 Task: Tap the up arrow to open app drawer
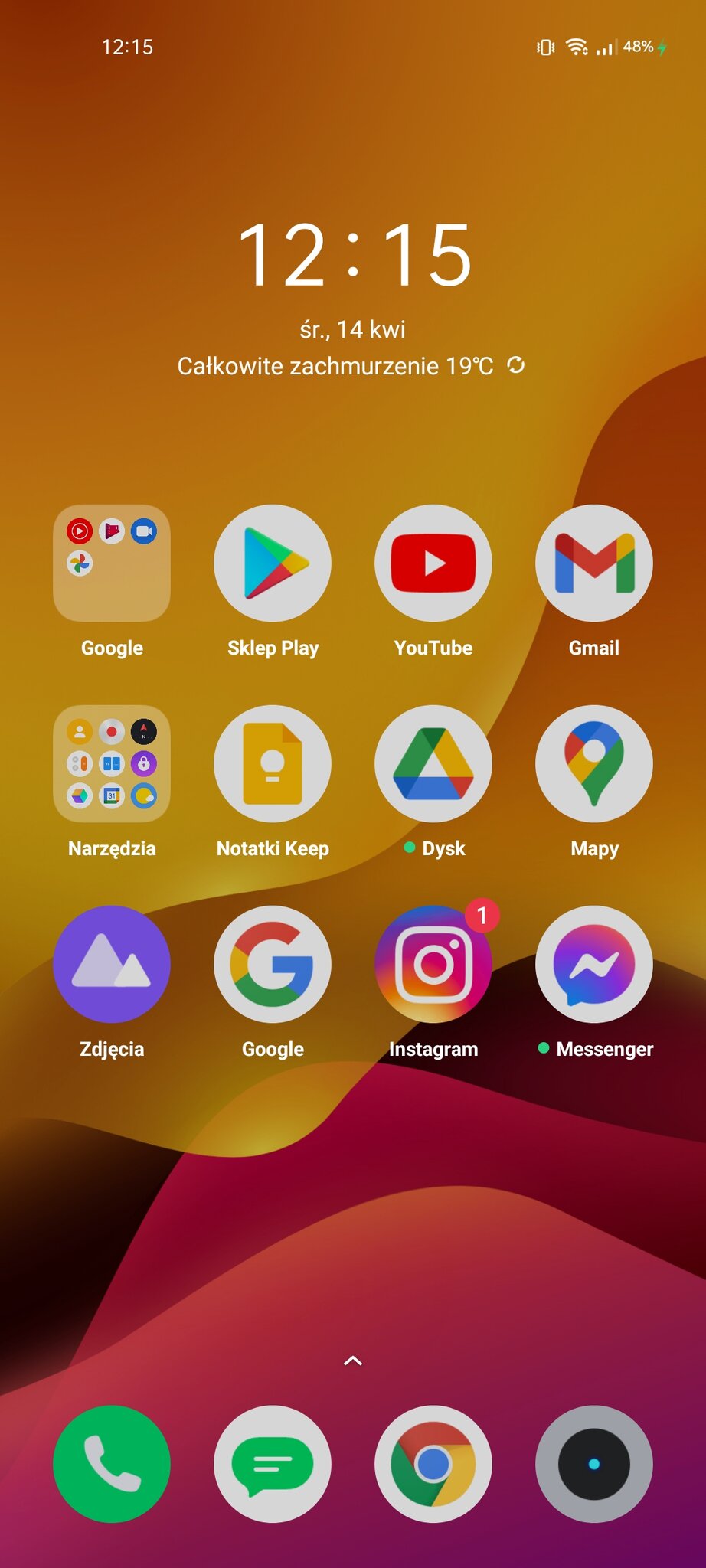[x=353, y=1361]
